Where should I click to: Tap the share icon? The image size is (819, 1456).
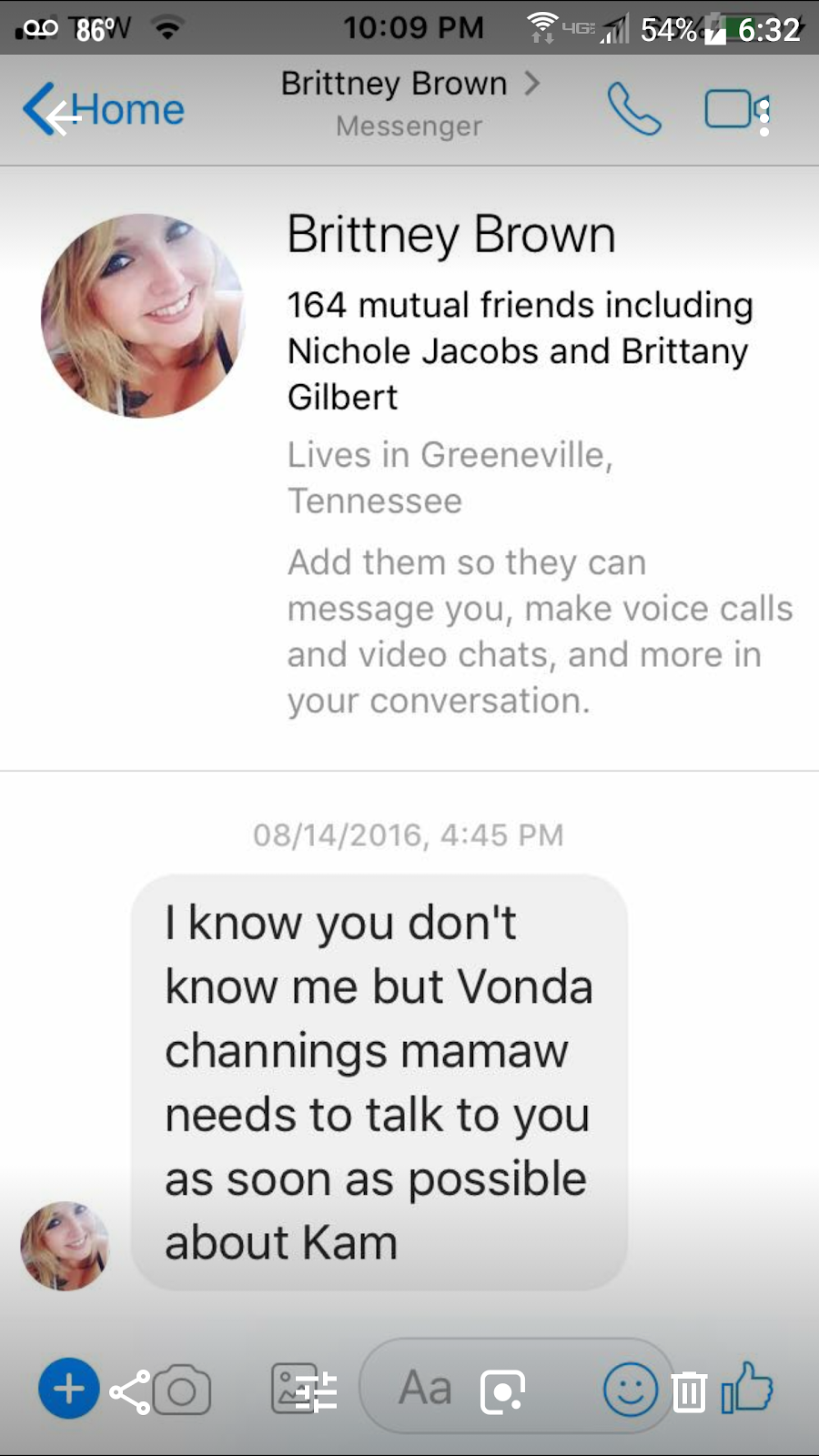pyautogui.click(x=130, y=1392)
